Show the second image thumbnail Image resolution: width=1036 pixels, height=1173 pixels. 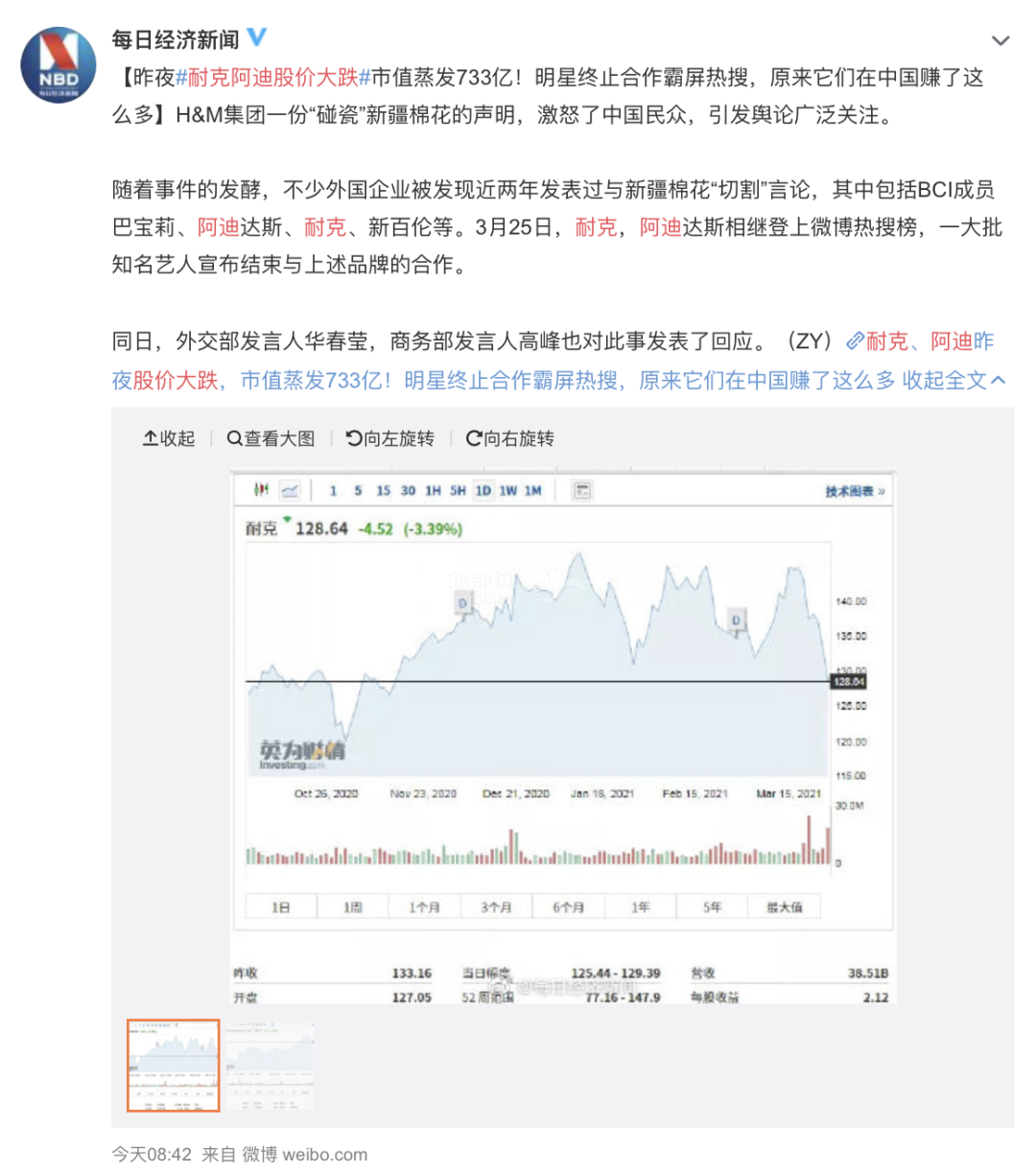point(270,1065)
